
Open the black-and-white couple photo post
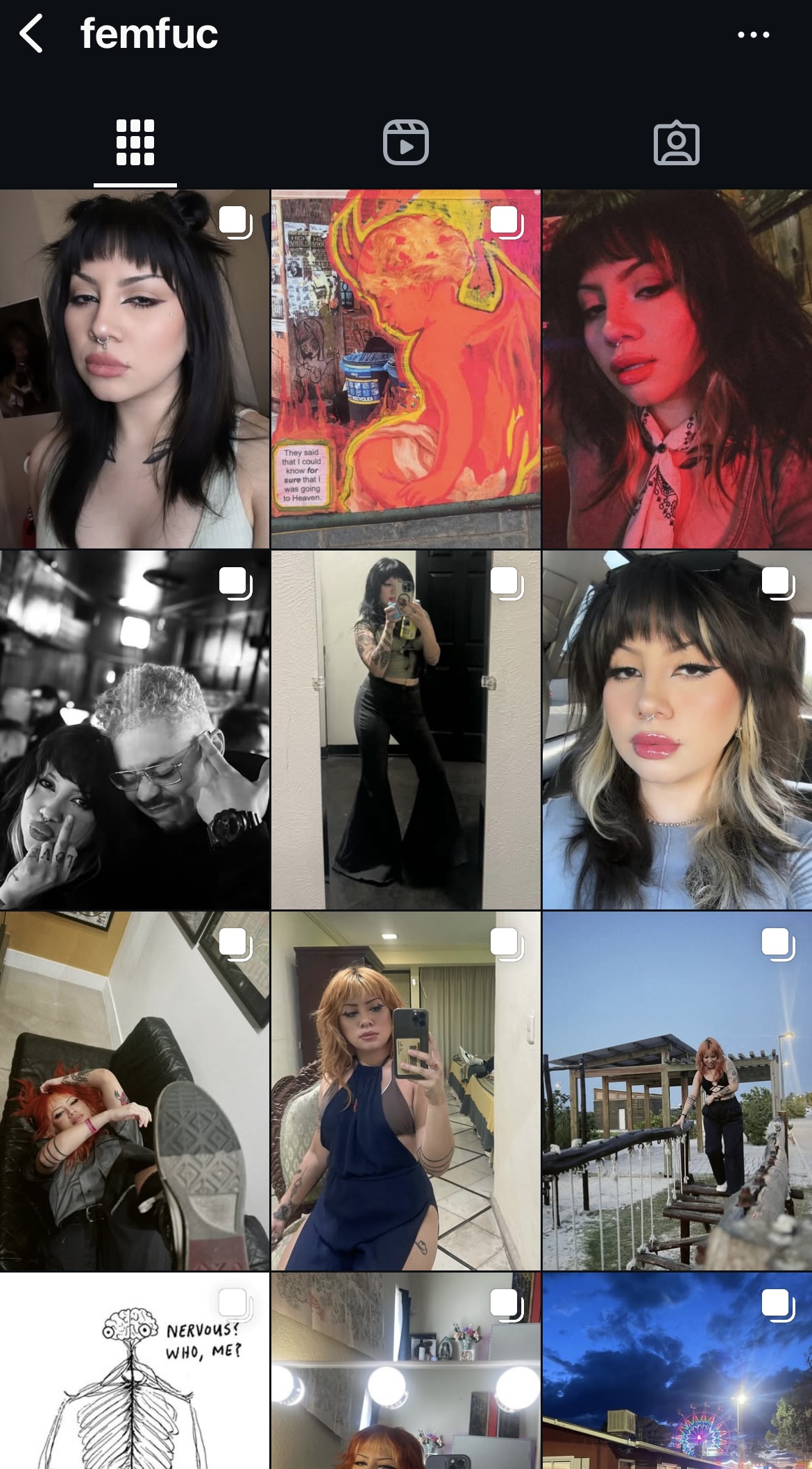(x=135, y=730)
